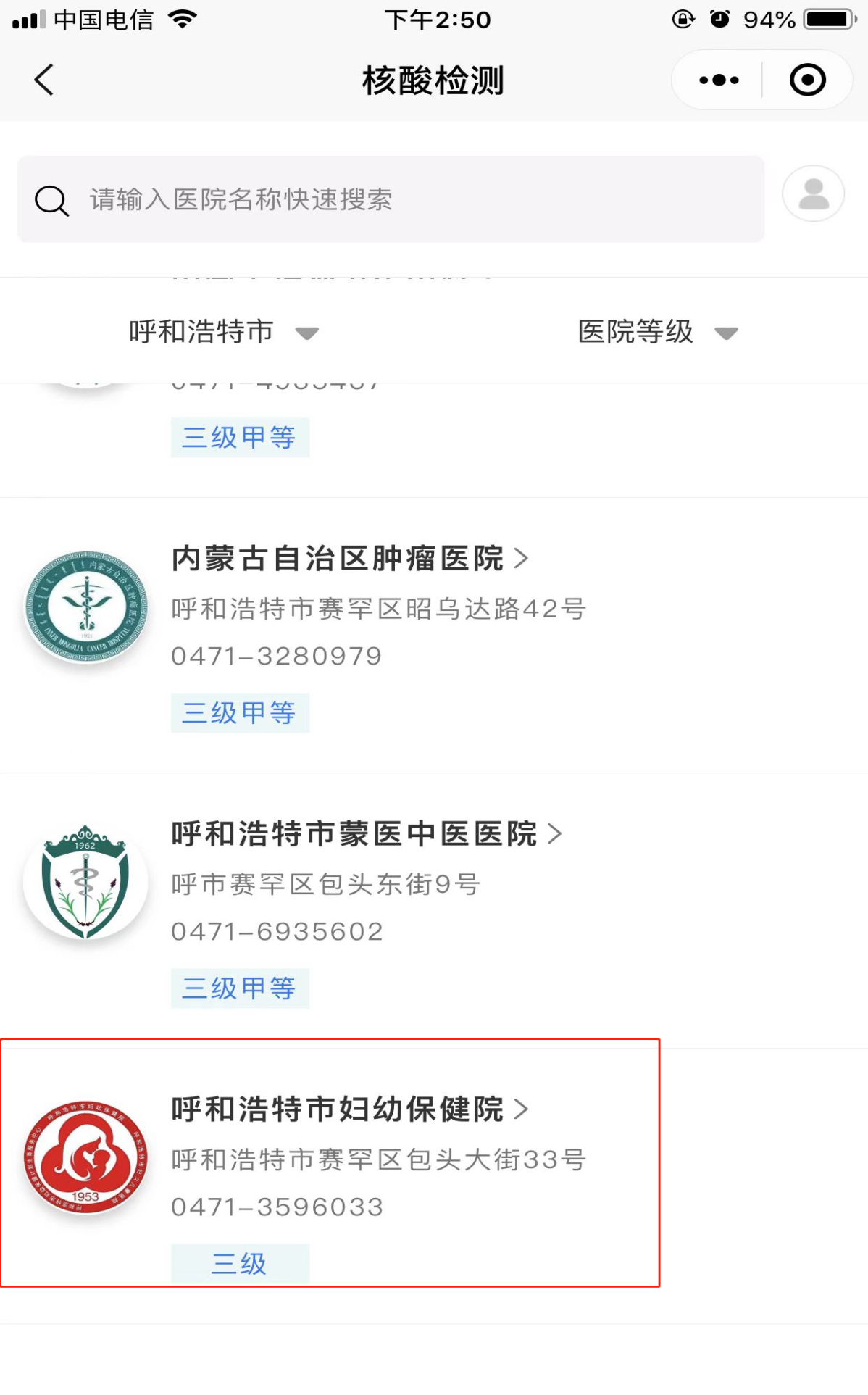The height and width of the screenshot is (1395, 868).
Task: Open the mini program more options menu
Action: click(719, 80)
